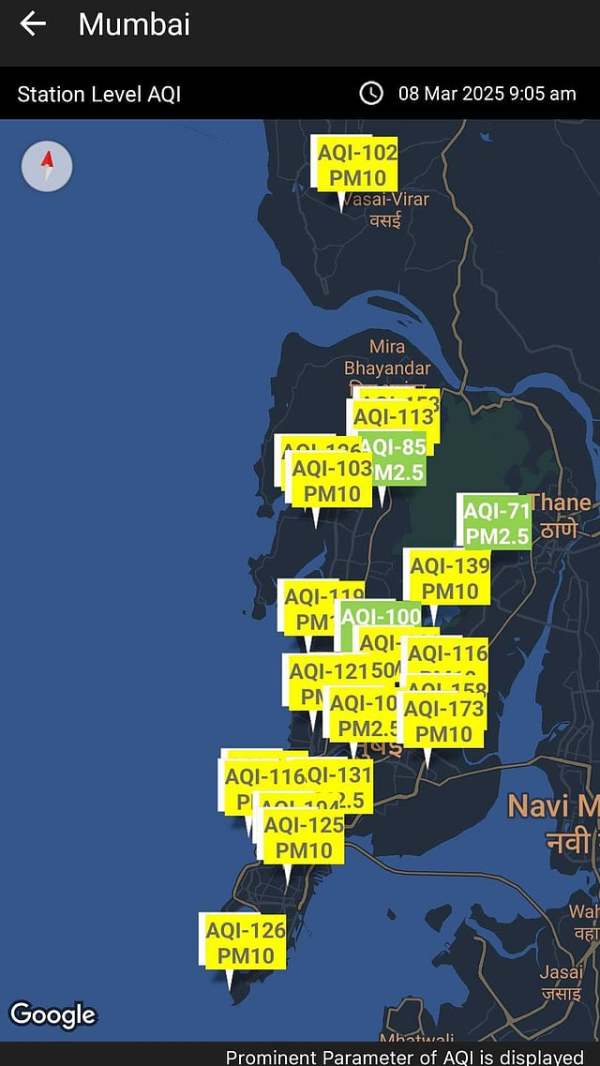The width and height of the screenshot is (600, 1066).
Task: Select the green AQI-100 station marker
Action: click(x=383, y=616)
